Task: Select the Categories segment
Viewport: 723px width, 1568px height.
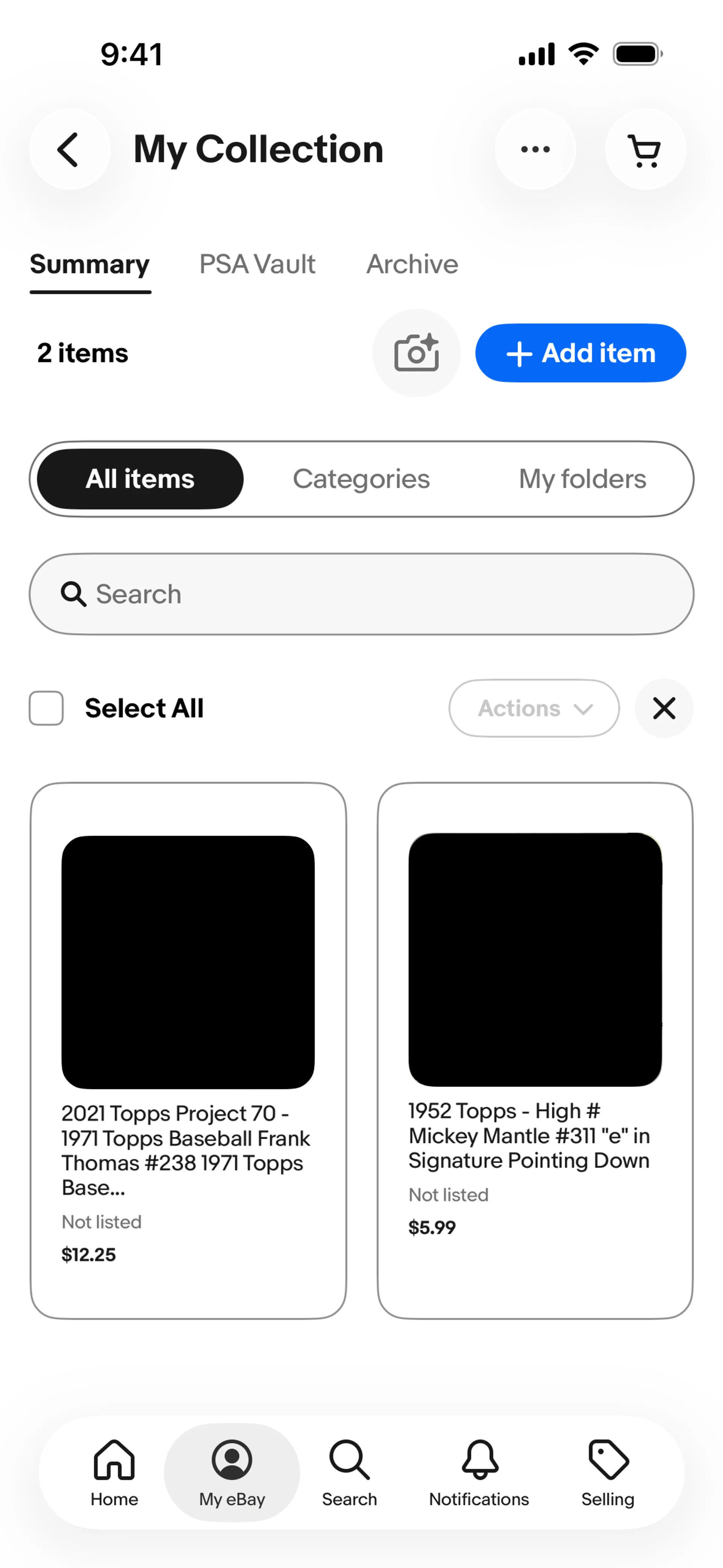Action: click(x=361, y=479)
